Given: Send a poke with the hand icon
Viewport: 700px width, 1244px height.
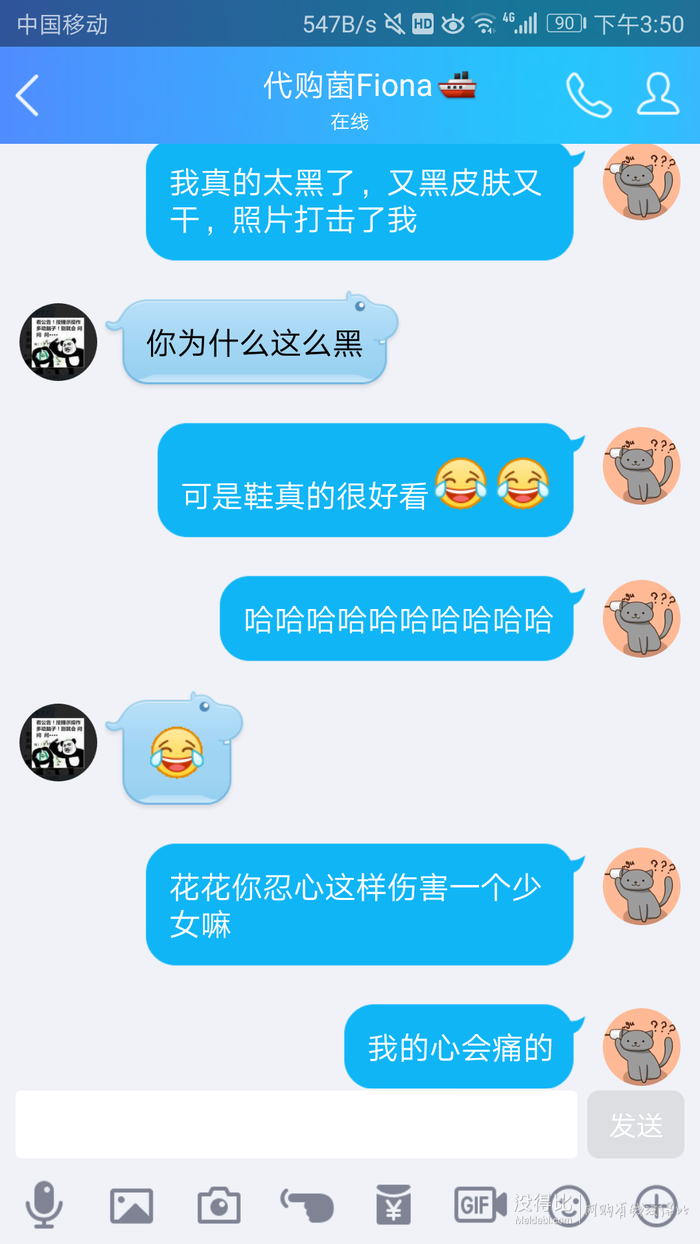Looking at the screenshot, I should (306, 1204).
